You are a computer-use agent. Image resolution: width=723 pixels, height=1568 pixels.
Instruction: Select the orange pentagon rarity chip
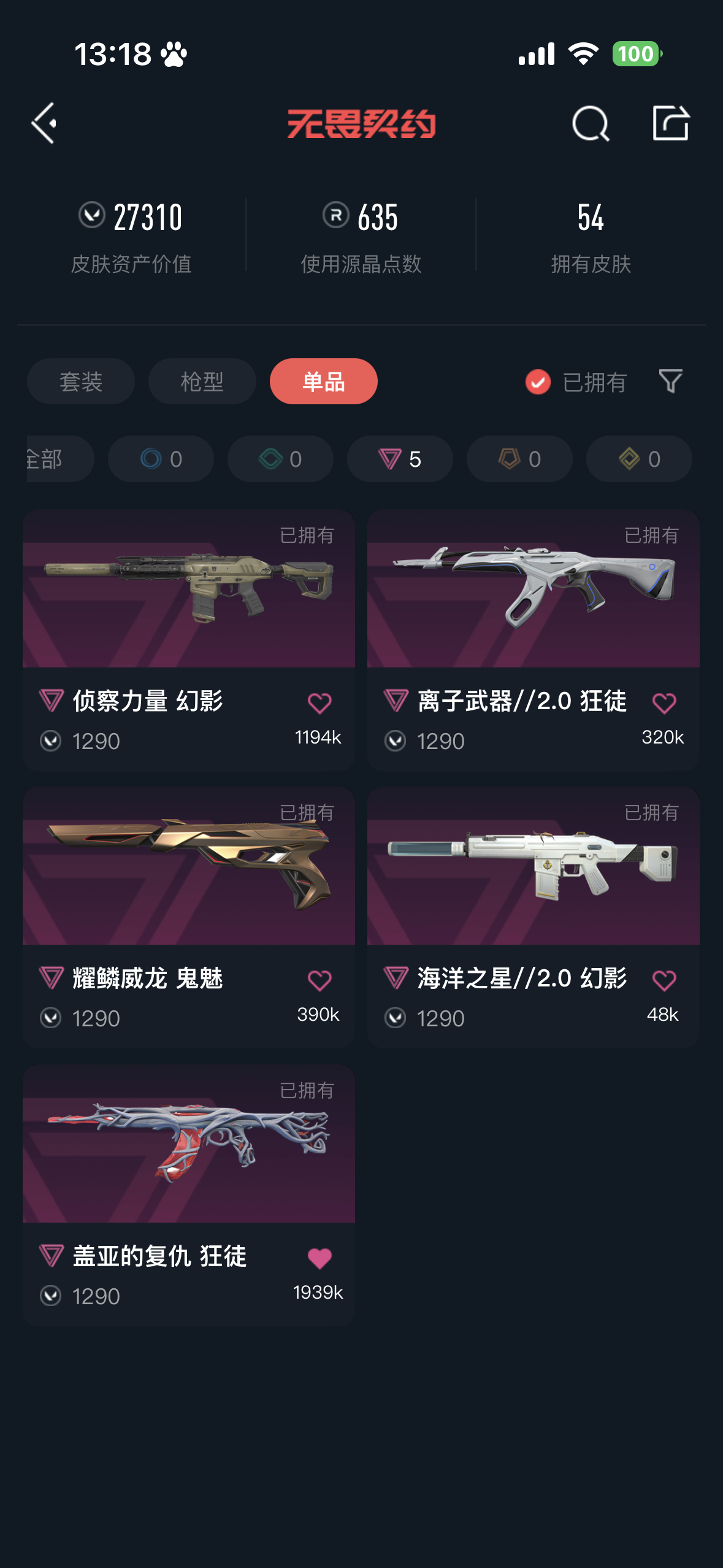click(519, 459)
